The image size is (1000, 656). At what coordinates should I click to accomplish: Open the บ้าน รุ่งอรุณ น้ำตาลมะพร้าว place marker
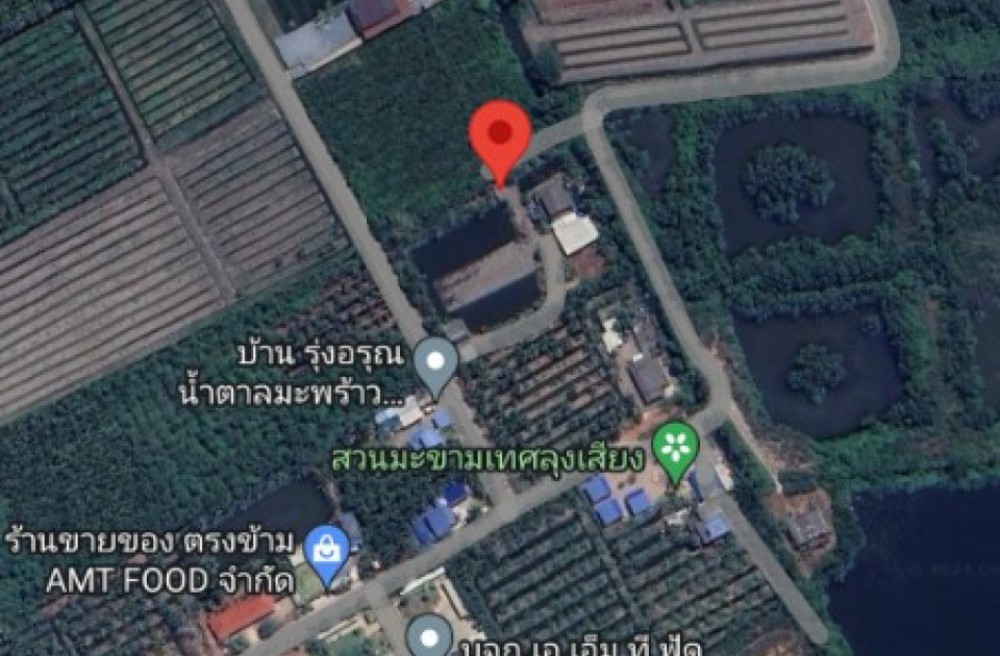point(436,362)
